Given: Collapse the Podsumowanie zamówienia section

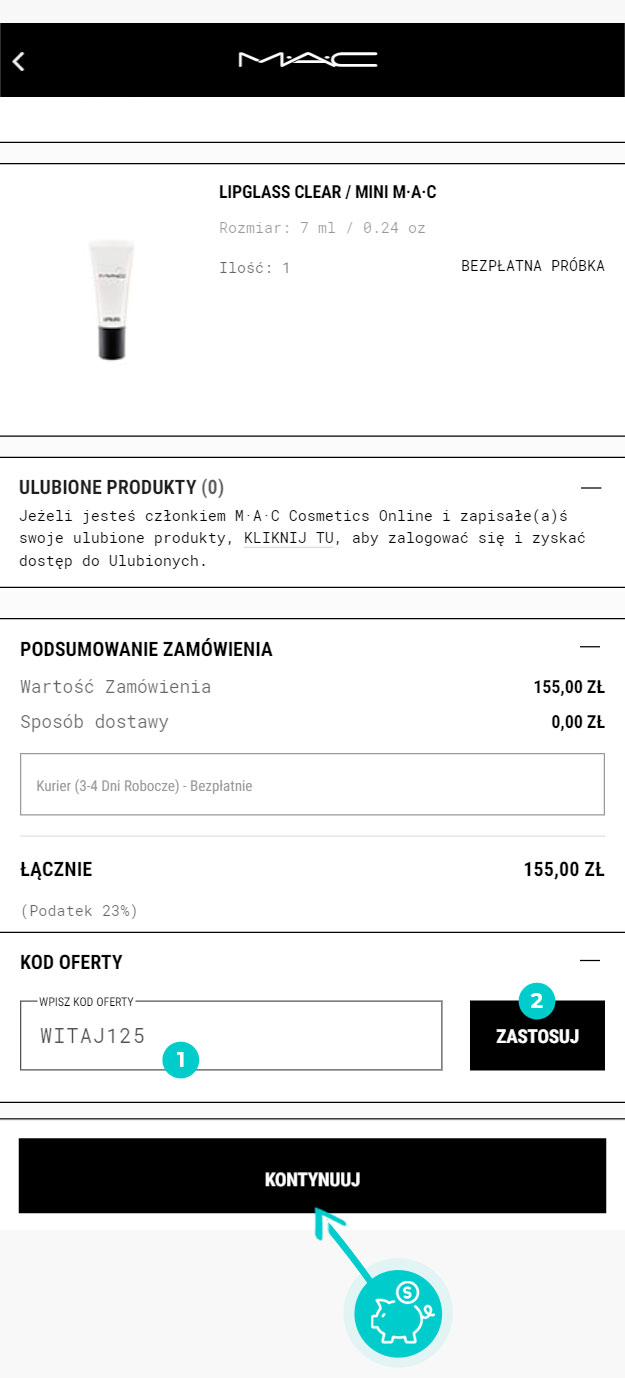Looking at the screenshot, I should click(x=590, y=647).
